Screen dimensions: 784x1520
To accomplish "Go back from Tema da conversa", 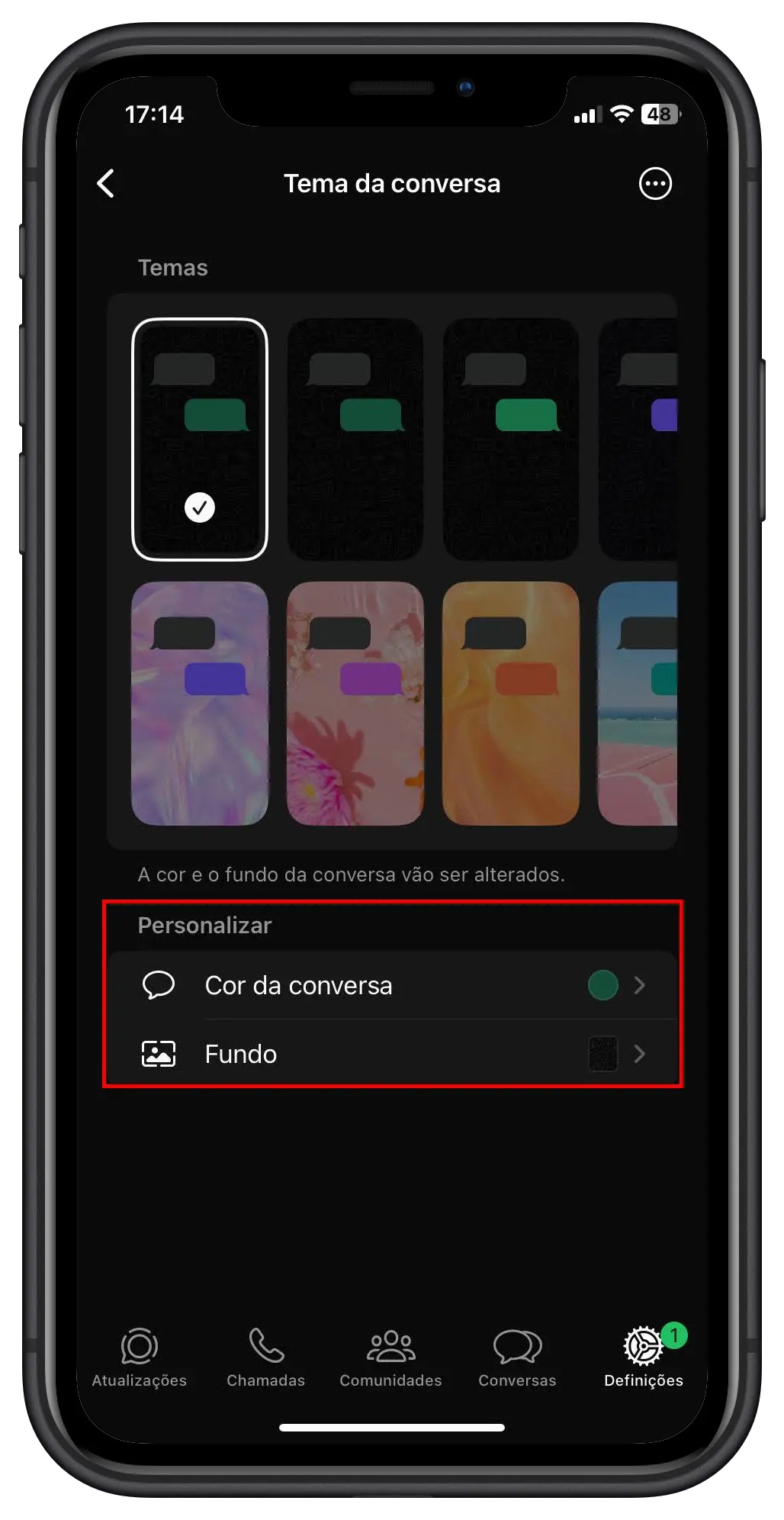I will coord(106,184).
